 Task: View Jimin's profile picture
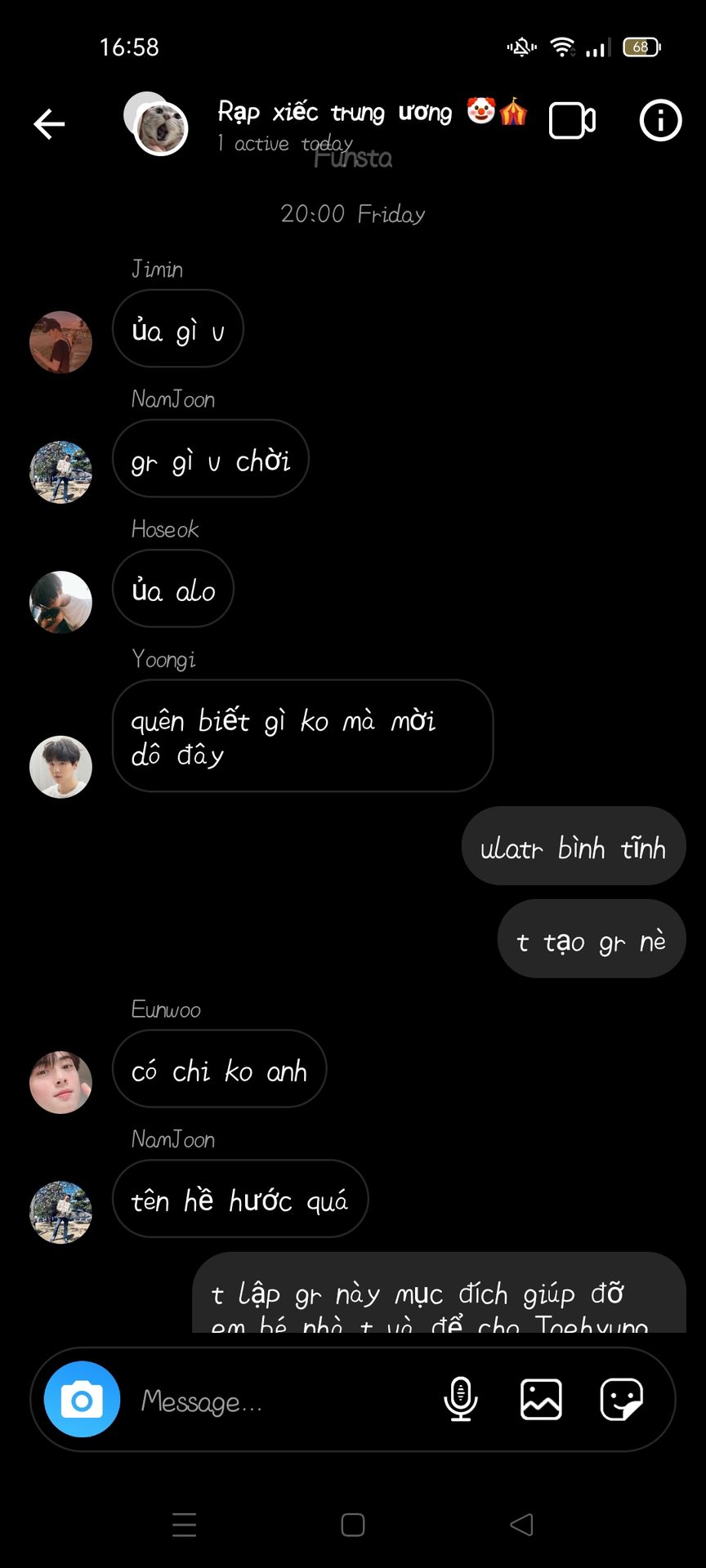click(x=60, y=342)
